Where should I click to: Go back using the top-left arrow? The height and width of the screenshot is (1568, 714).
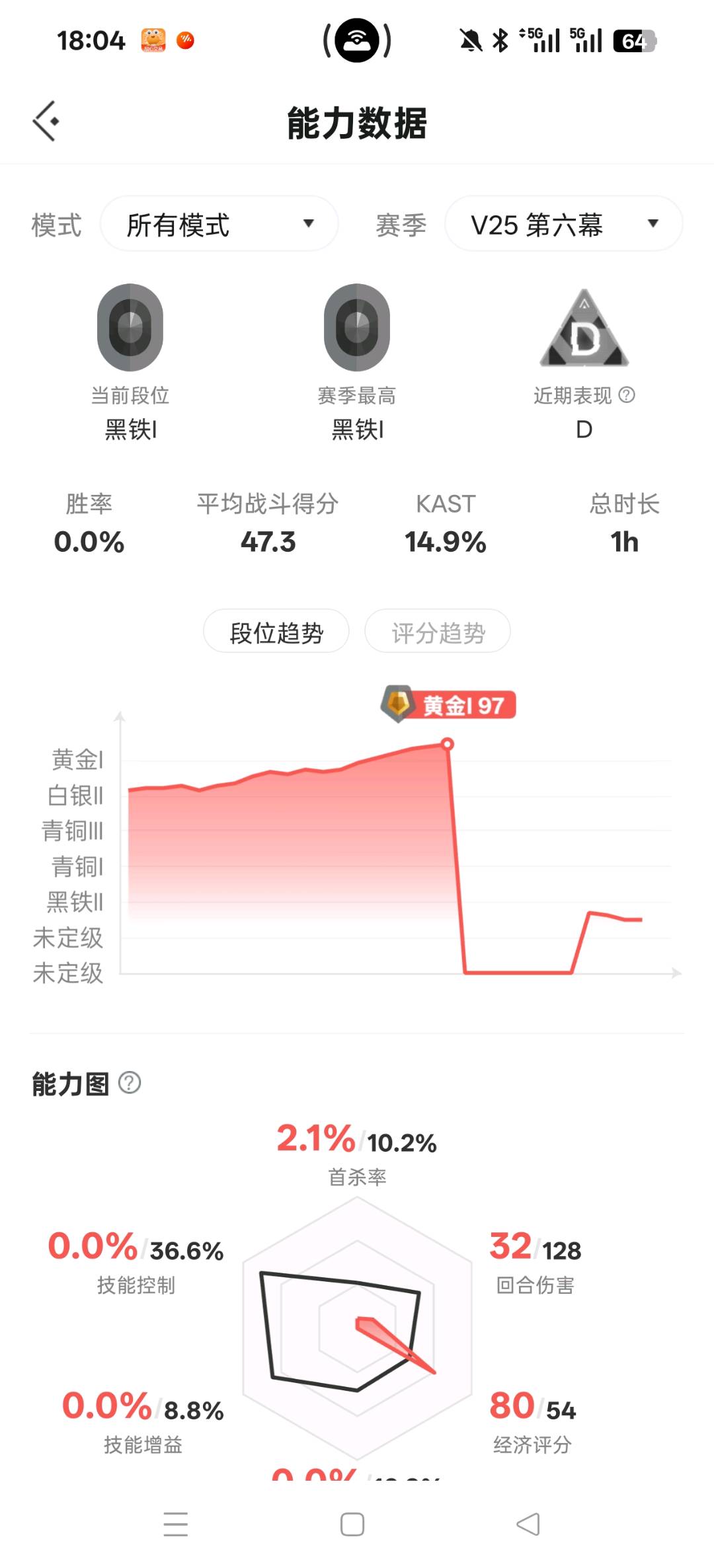pos(46,122)
